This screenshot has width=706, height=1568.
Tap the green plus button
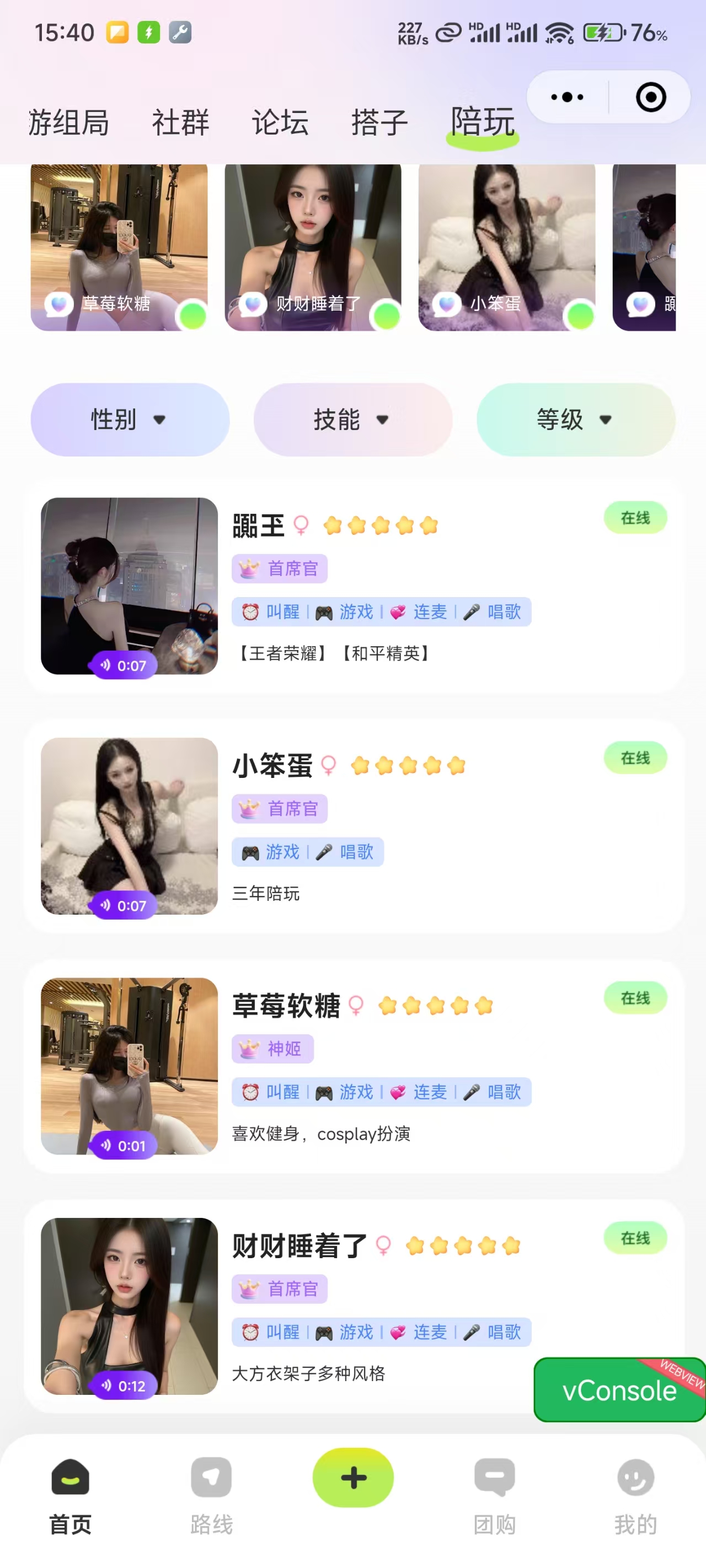352,1477
